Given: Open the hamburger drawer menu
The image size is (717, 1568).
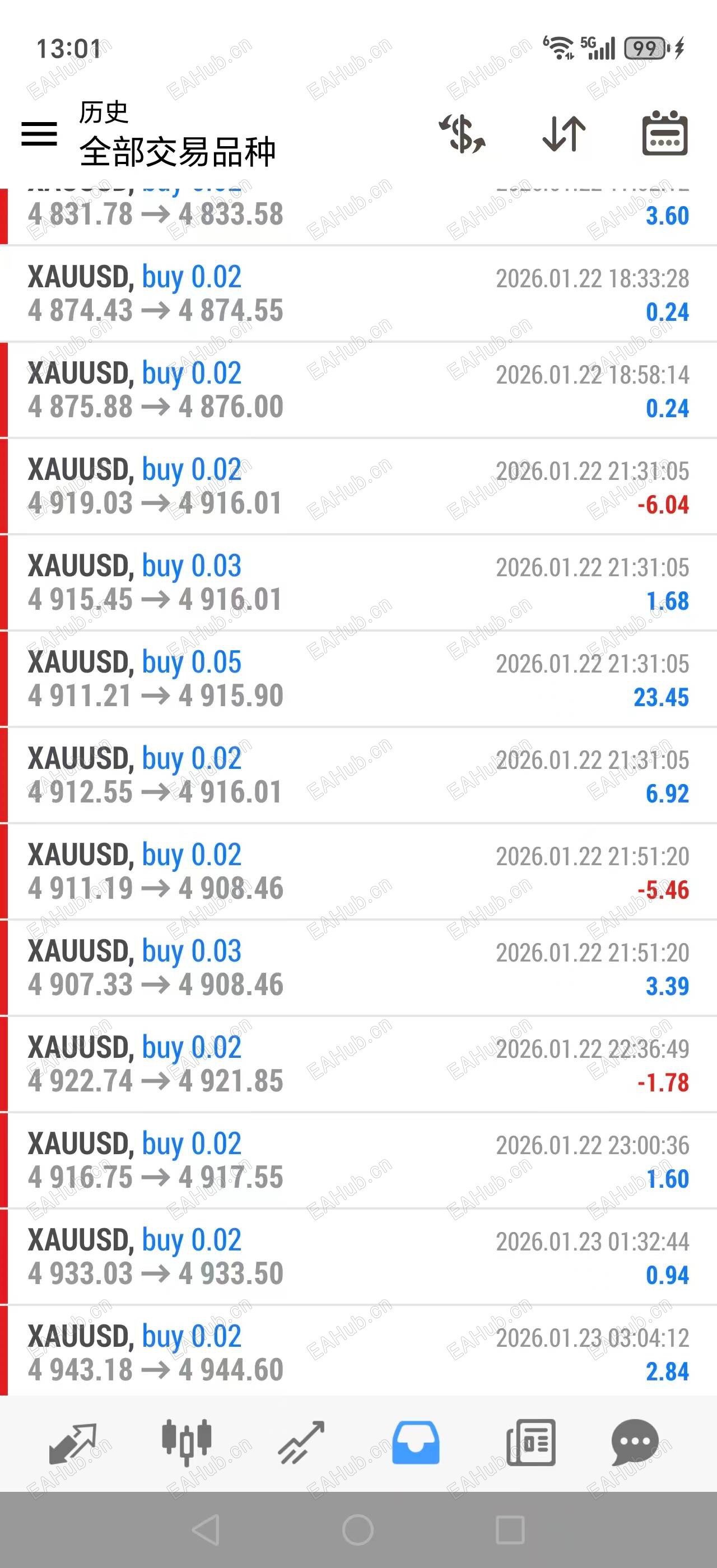Looking at the screenshot, I should [39, 133].
